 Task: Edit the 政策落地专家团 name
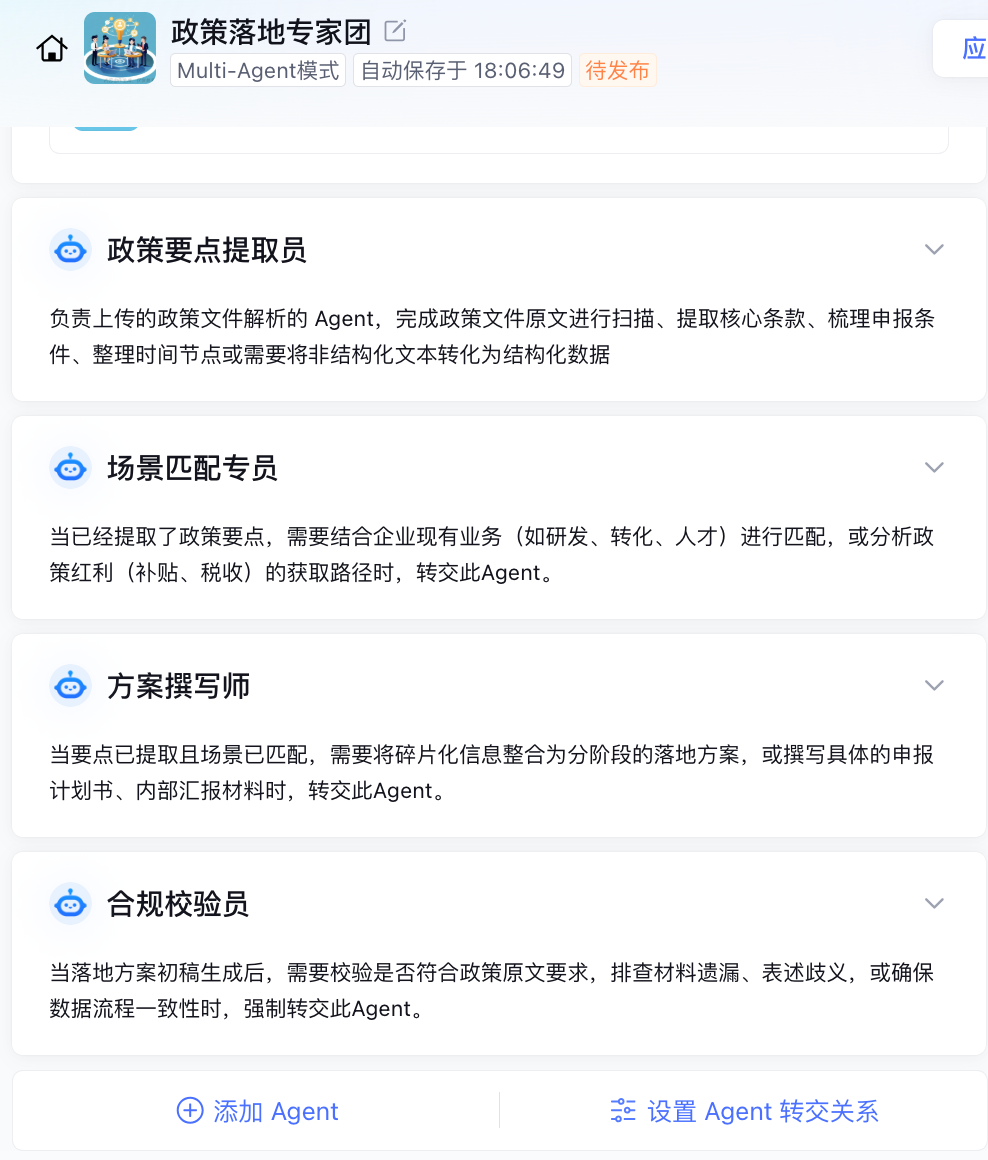click(x=395, y=31)
